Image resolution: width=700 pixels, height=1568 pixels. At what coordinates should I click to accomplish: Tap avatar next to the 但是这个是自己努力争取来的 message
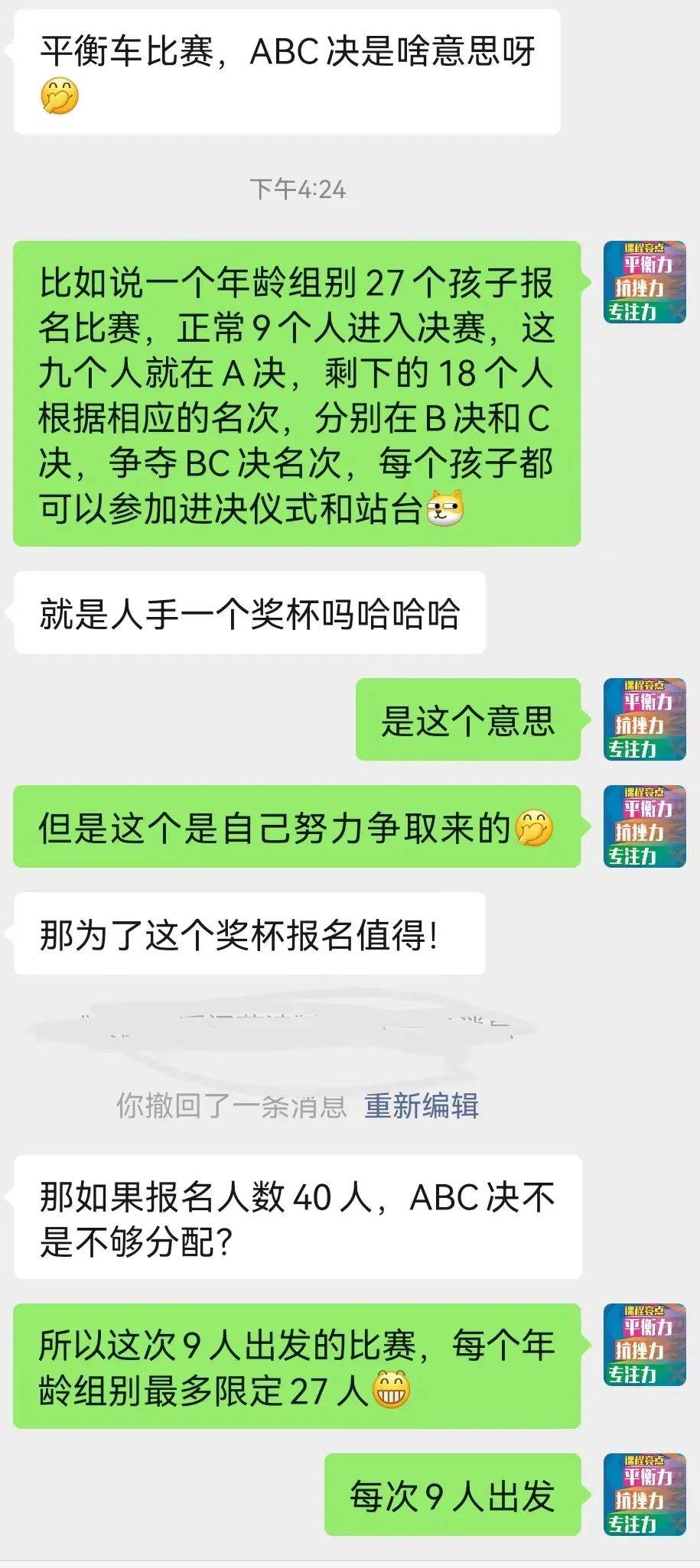coord(644,826)
